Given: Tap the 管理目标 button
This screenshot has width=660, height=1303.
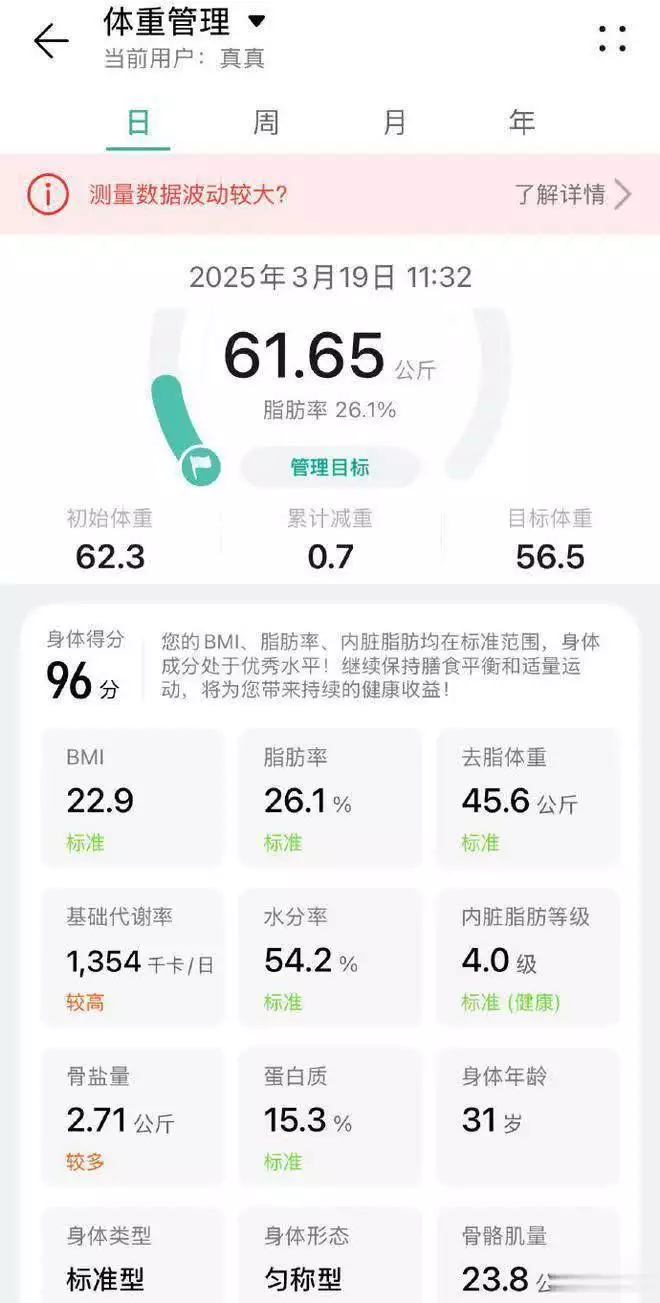Looking at the screenshot, I should (x=330, y=467).
